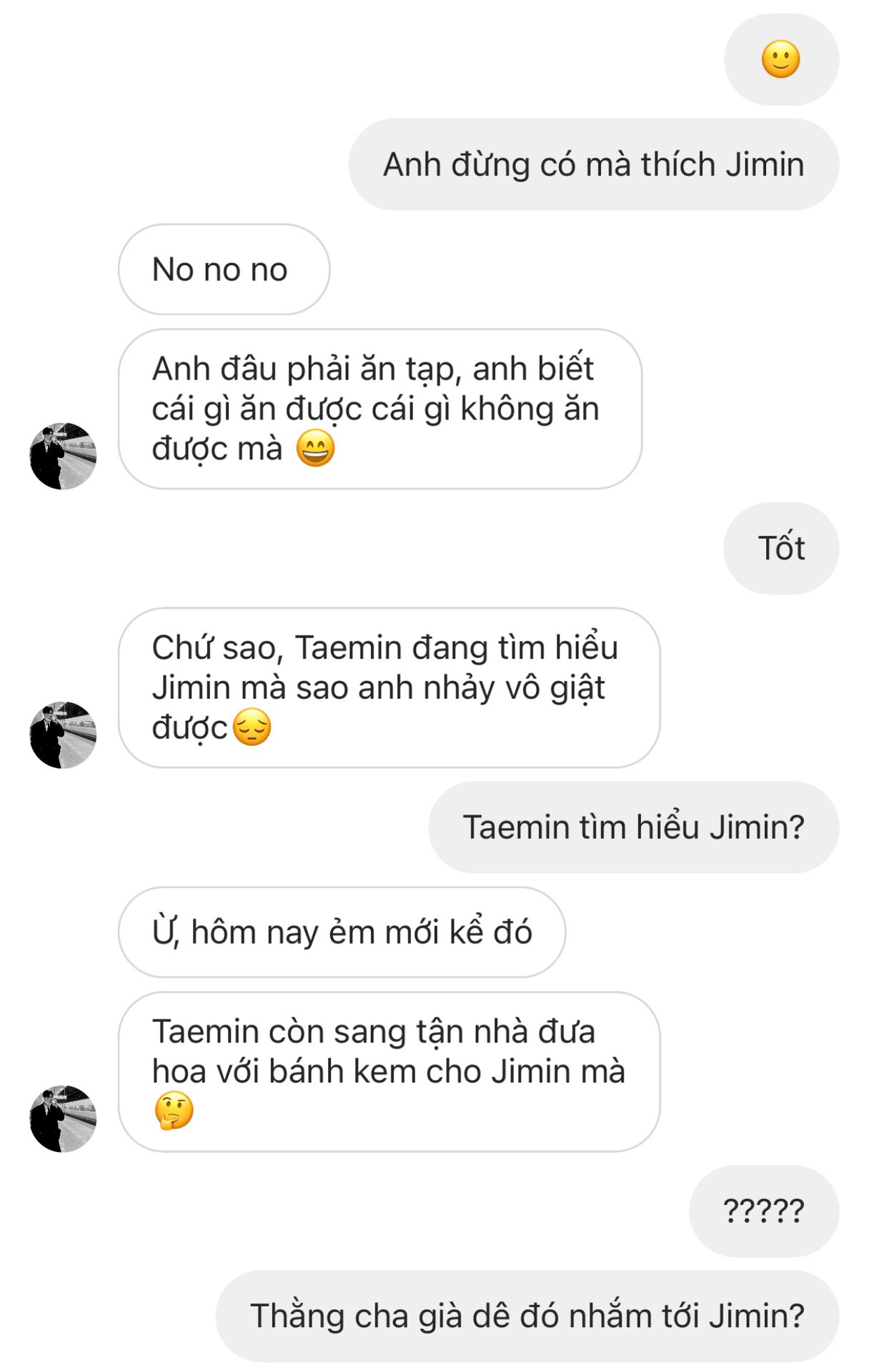This screenshot has width=869, height=1372.
Task: View profile from avatar beside "hoa với bánh kem" message
Action: pos(63,1118)
